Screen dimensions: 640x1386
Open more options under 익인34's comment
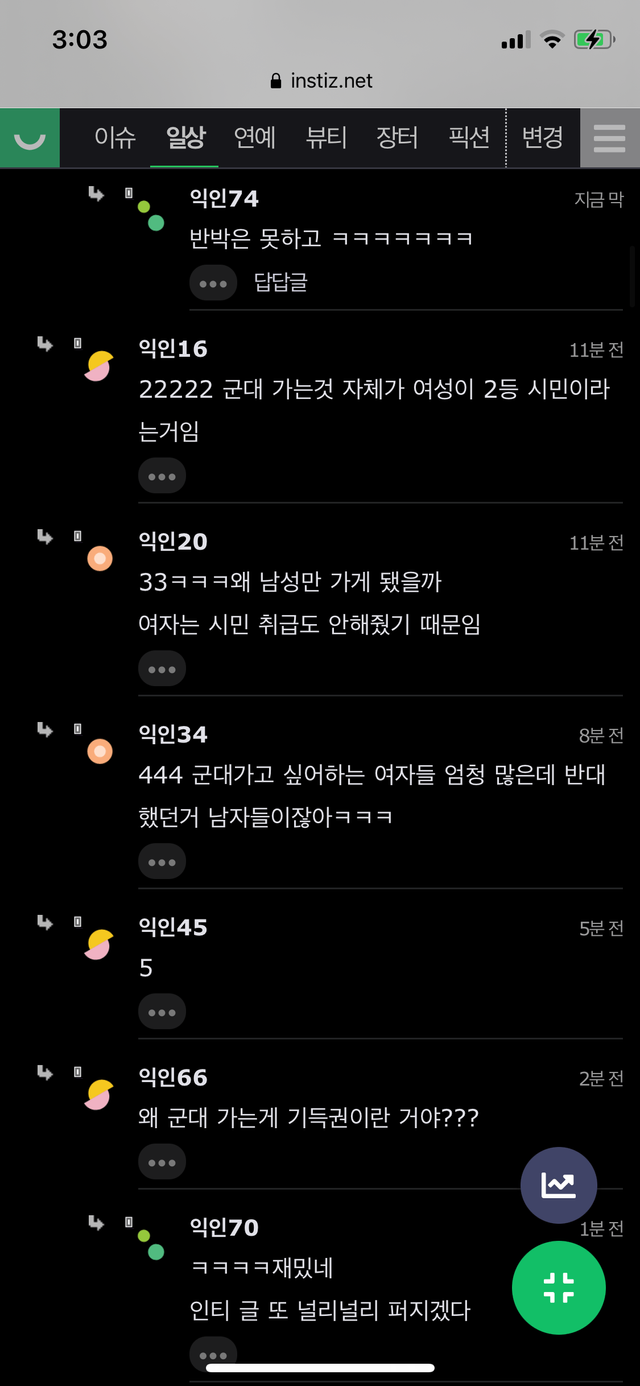pos(162,862)
